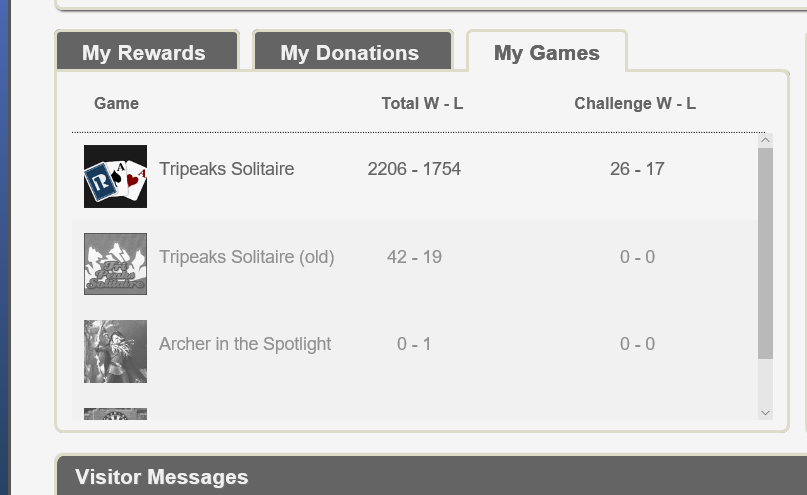
Task: Open the Tripeaks Solitaire game row
Action: click(226, 169)
